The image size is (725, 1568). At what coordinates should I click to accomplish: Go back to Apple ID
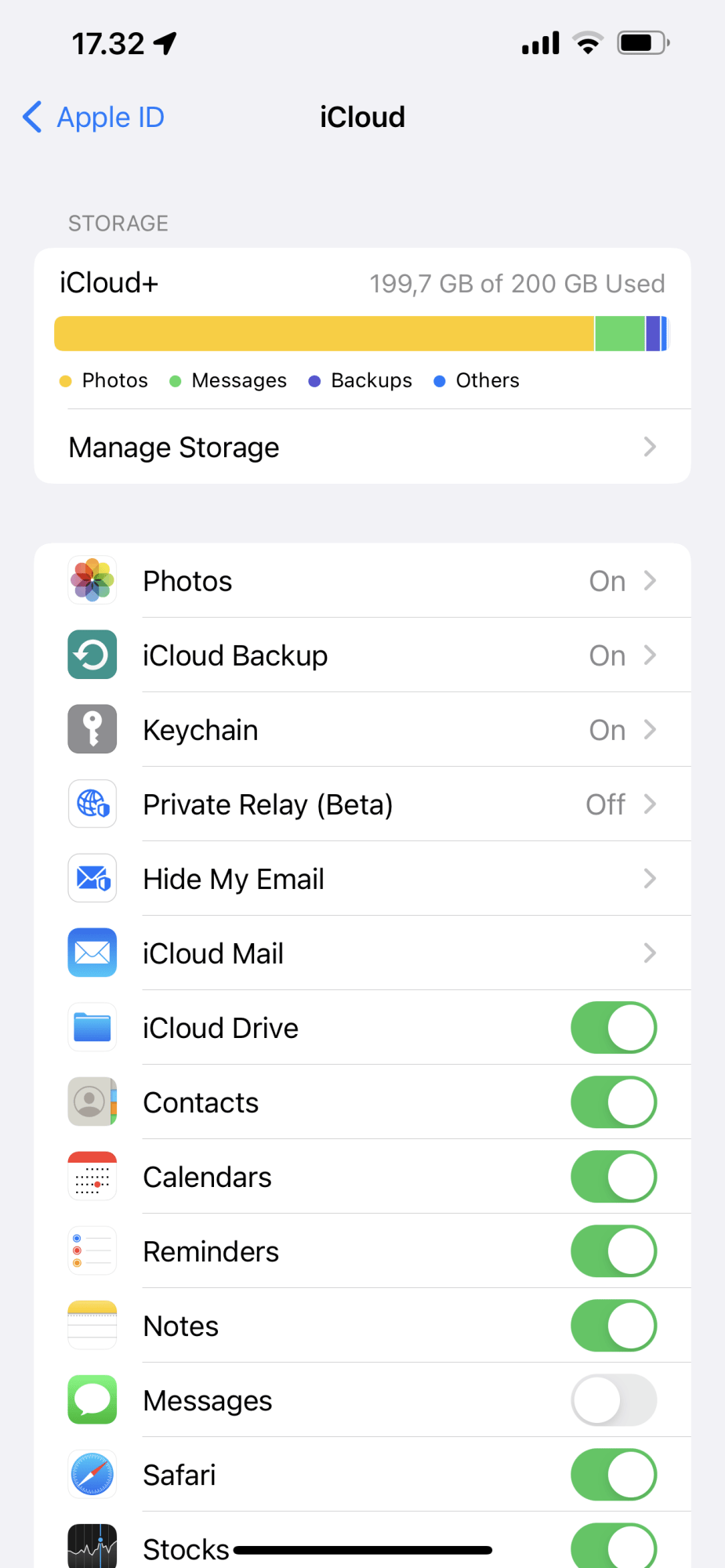[x=94, y=118]
